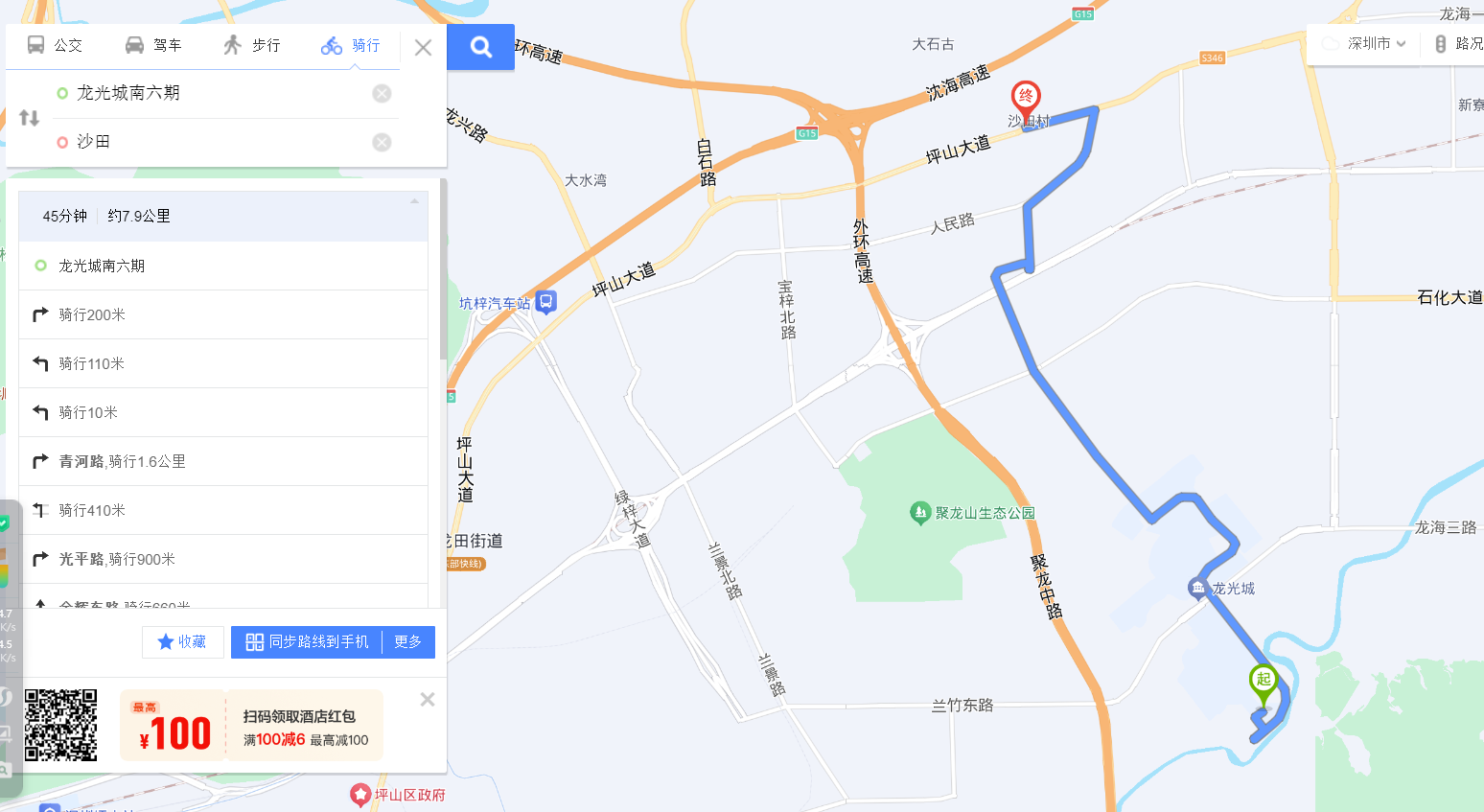
Task: Tap 同步路线到手机 to sync the route
Action: coord(307,642)
